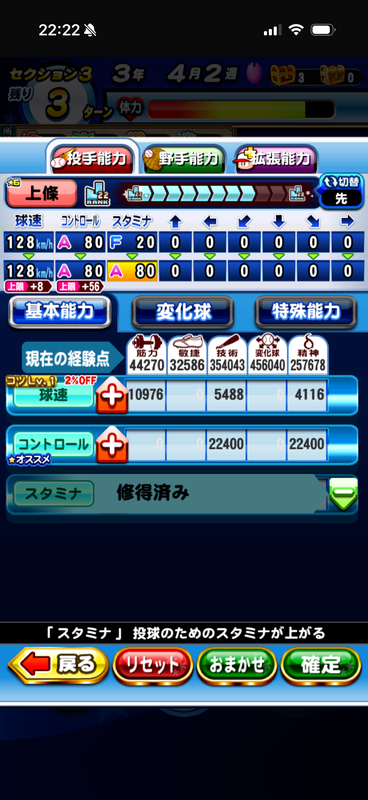Image resolution: width=368 pixels, height=800 pixels.
Task: Open the 特殊能力 section
Action: [x=306, y=313]
